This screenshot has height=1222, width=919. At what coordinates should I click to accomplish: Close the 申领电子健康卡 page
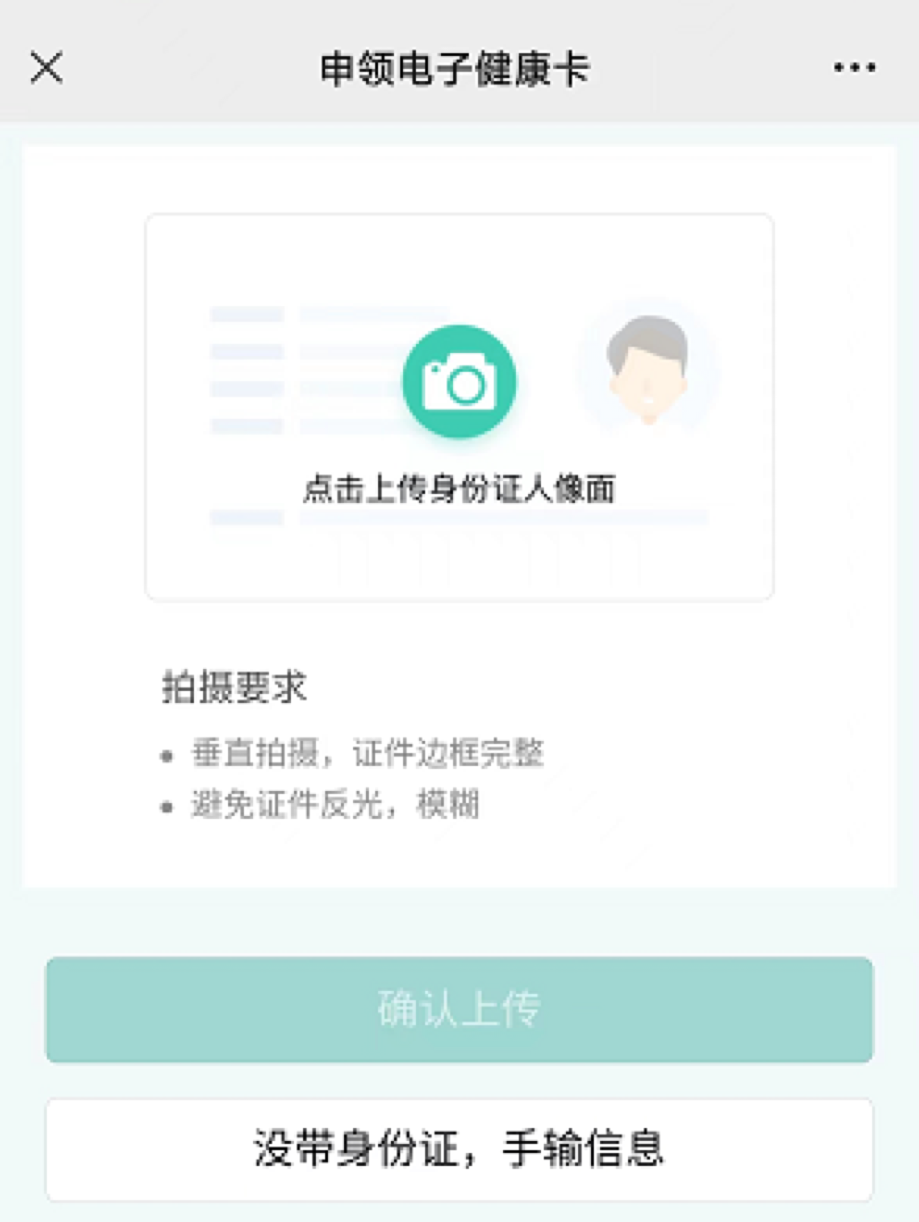(47, 68)
